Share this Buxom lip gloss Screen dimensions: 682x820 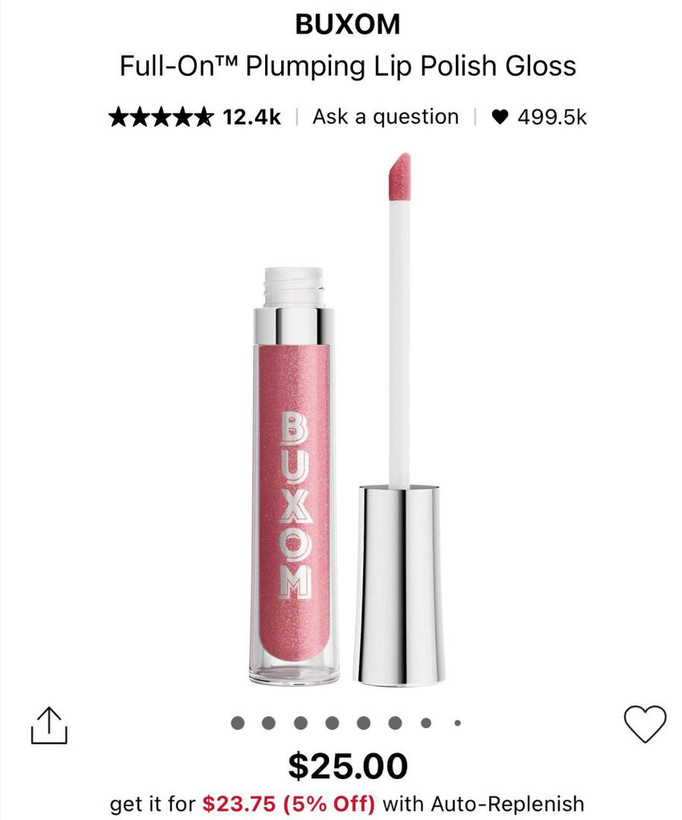point(48,725)
